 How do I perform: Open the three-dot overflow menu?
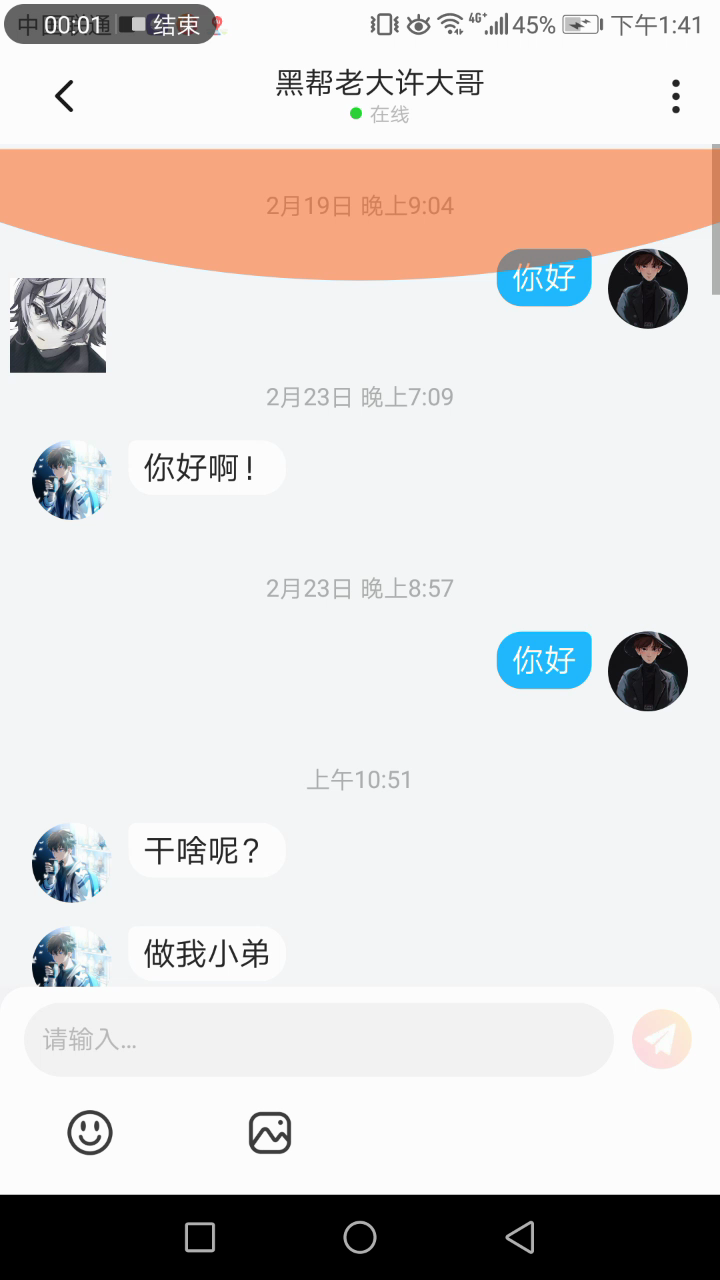click(x=676, y=96)
